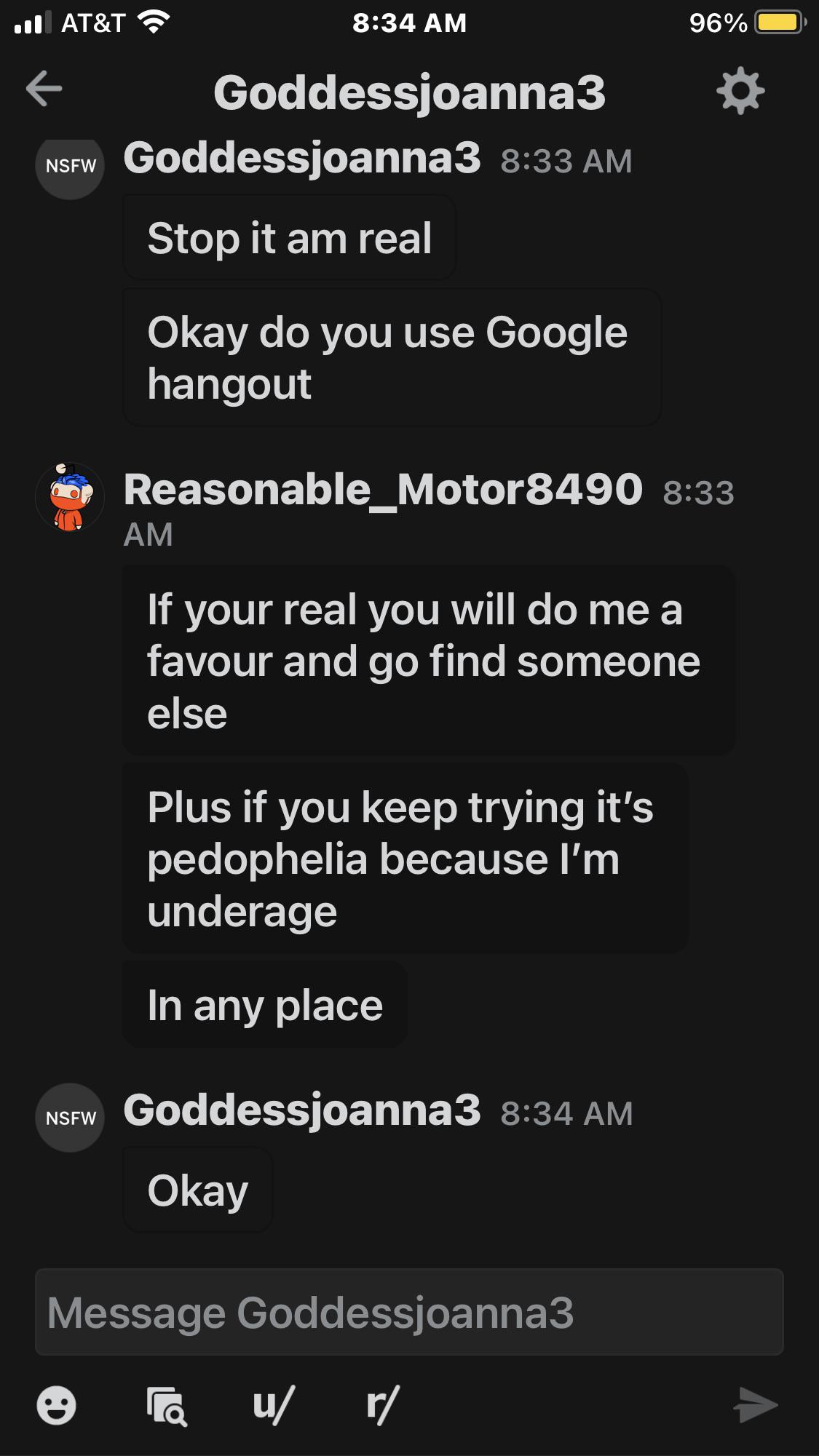Send the message with the arrow

click(x=755, y=1405)
